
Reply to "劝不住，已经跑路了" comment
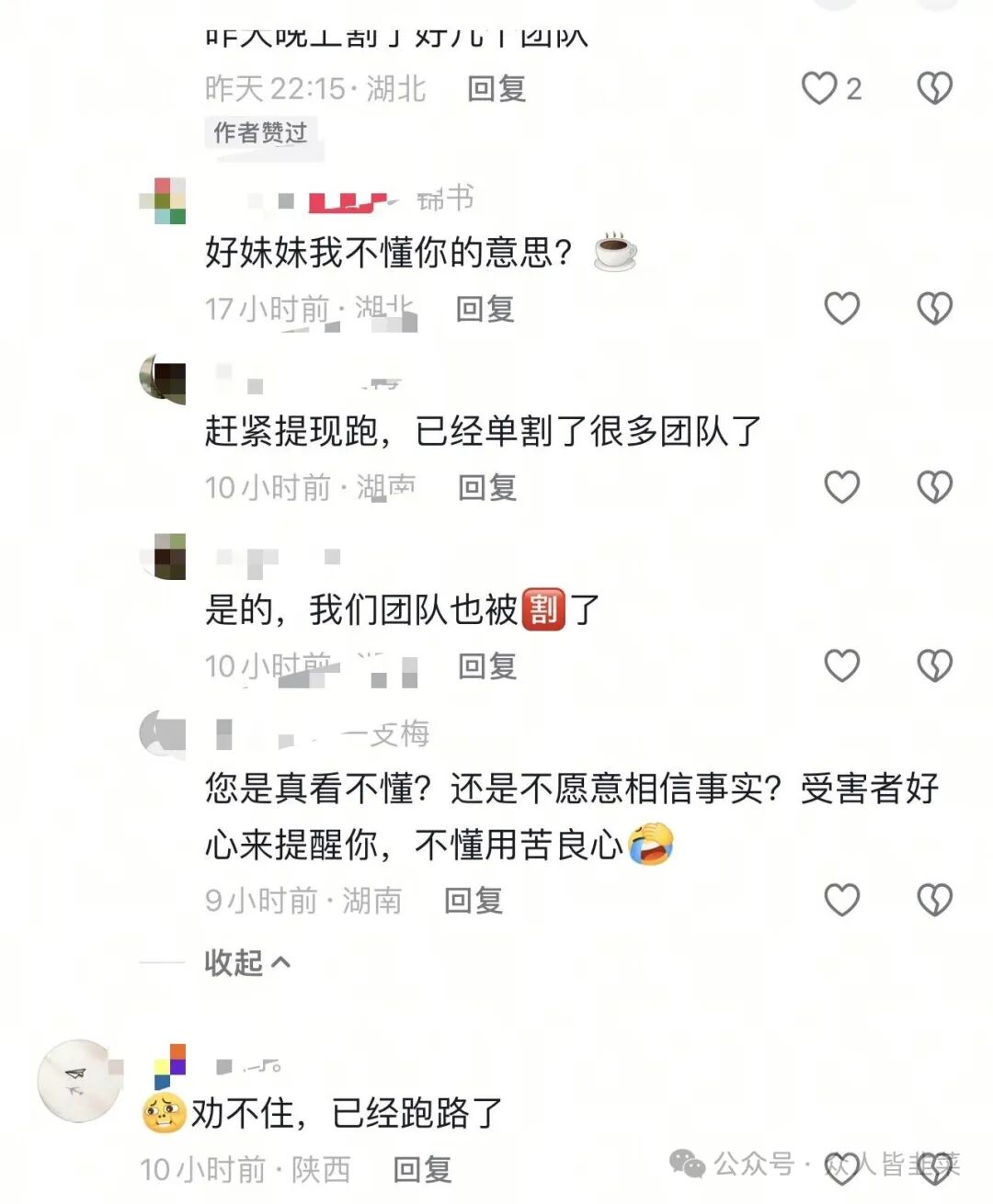pyautogui.click(x=422, y=1170)
